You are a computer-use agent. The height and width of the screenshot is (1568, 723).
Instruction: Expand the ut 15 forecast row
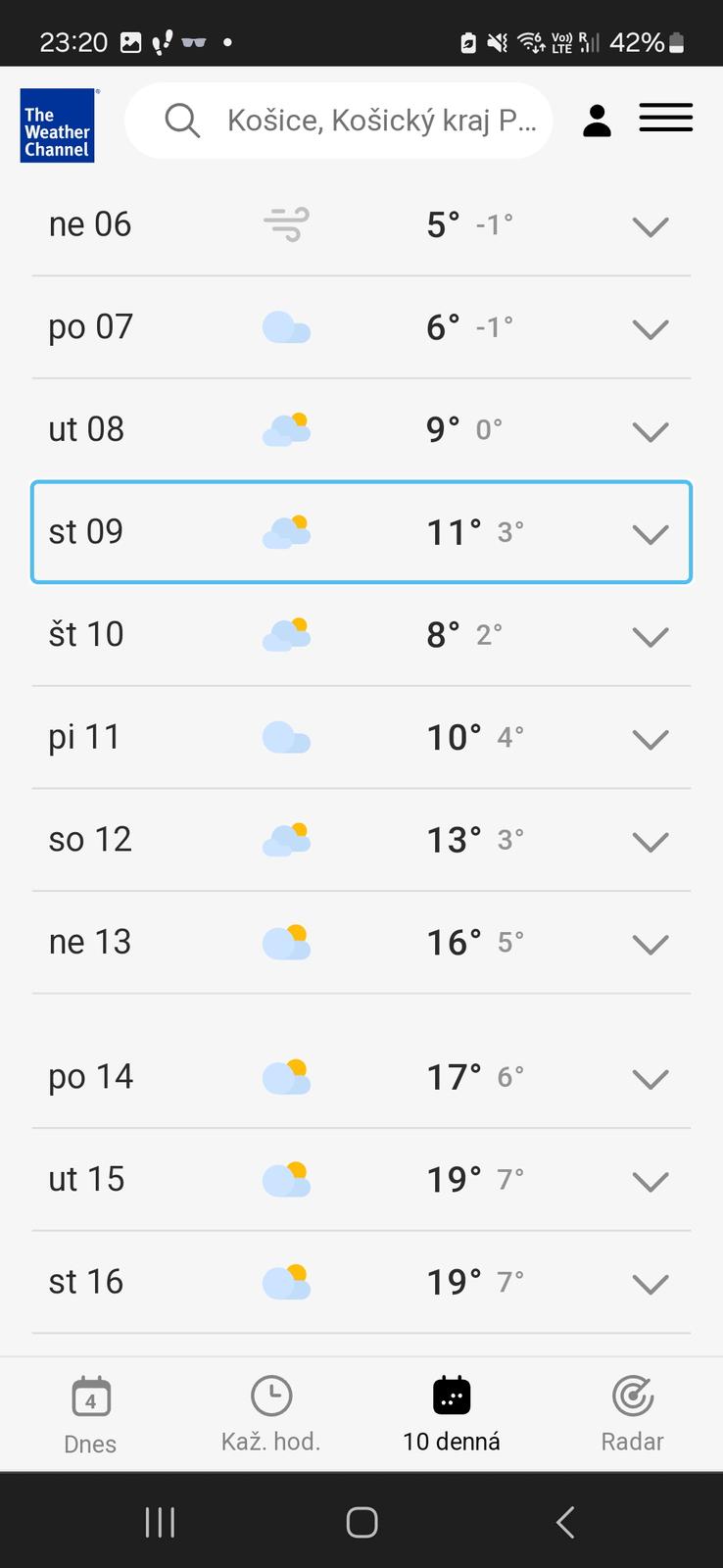pyautogui.click(x=650, y=1181)
